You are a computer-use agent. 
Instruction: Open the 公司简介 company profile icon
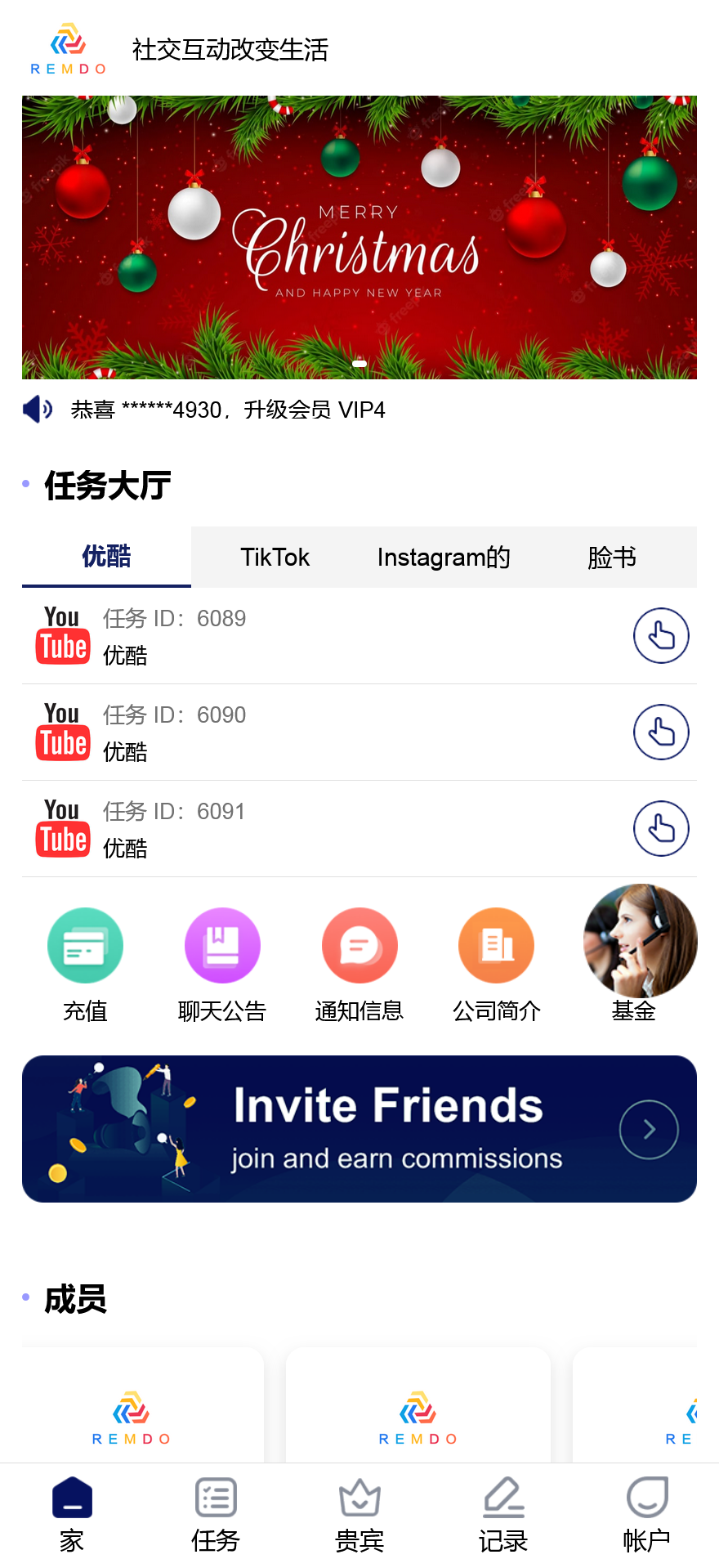click(496, 944)
